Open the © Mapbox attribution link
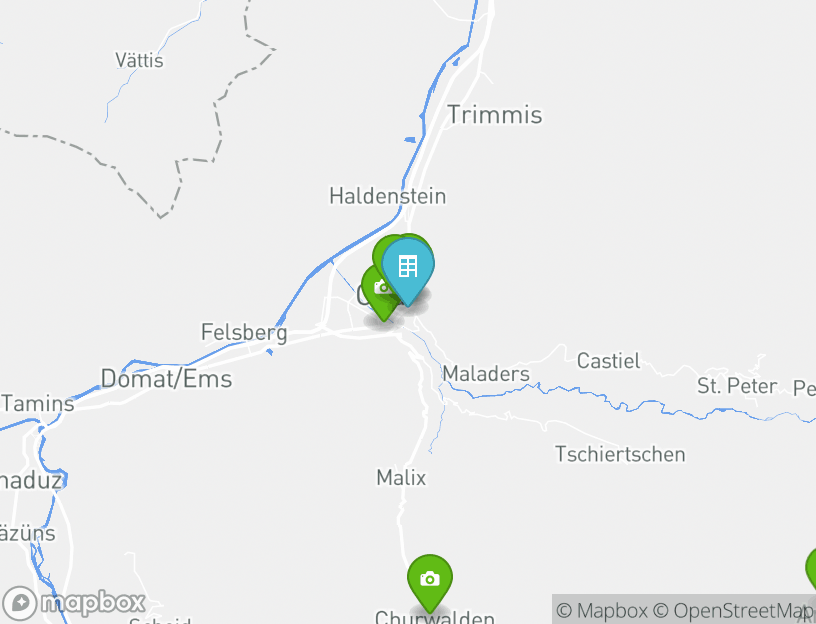 point(601,610)
